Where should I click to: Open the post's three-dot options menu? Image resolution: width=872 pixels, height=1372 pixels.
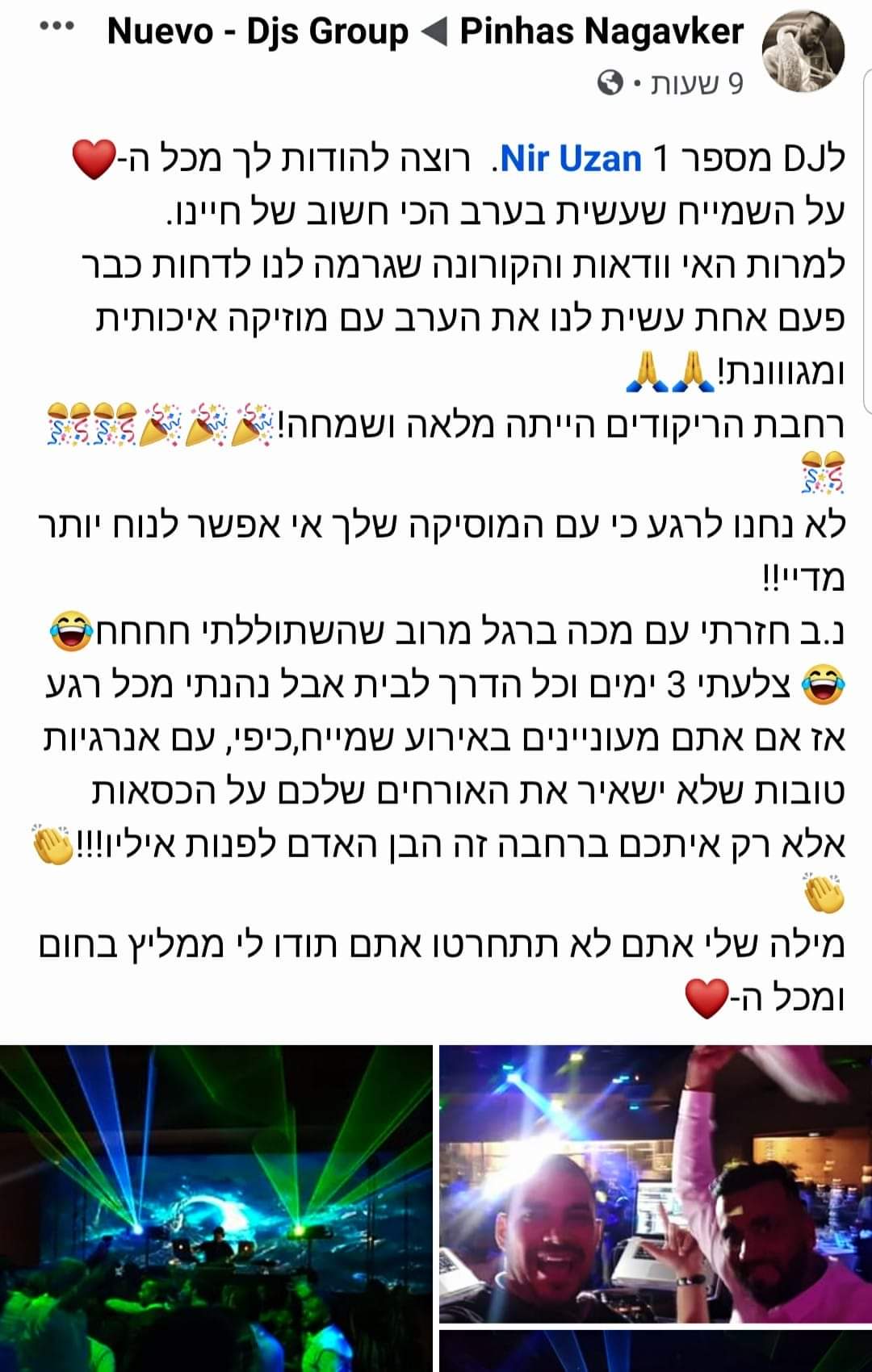(x=57, y=27)
